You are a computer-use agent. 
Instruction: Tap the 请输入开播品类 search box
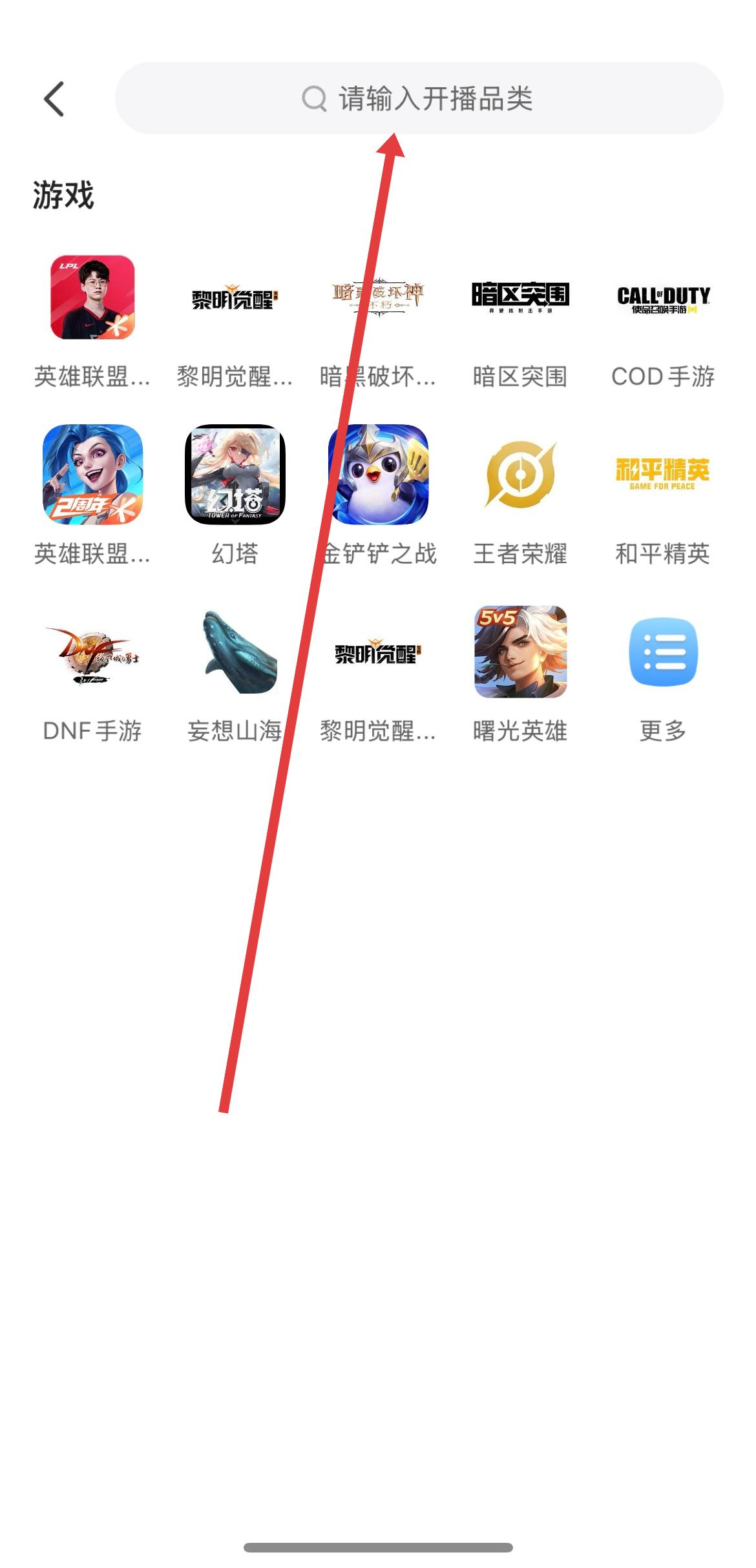tap(419, 99)
